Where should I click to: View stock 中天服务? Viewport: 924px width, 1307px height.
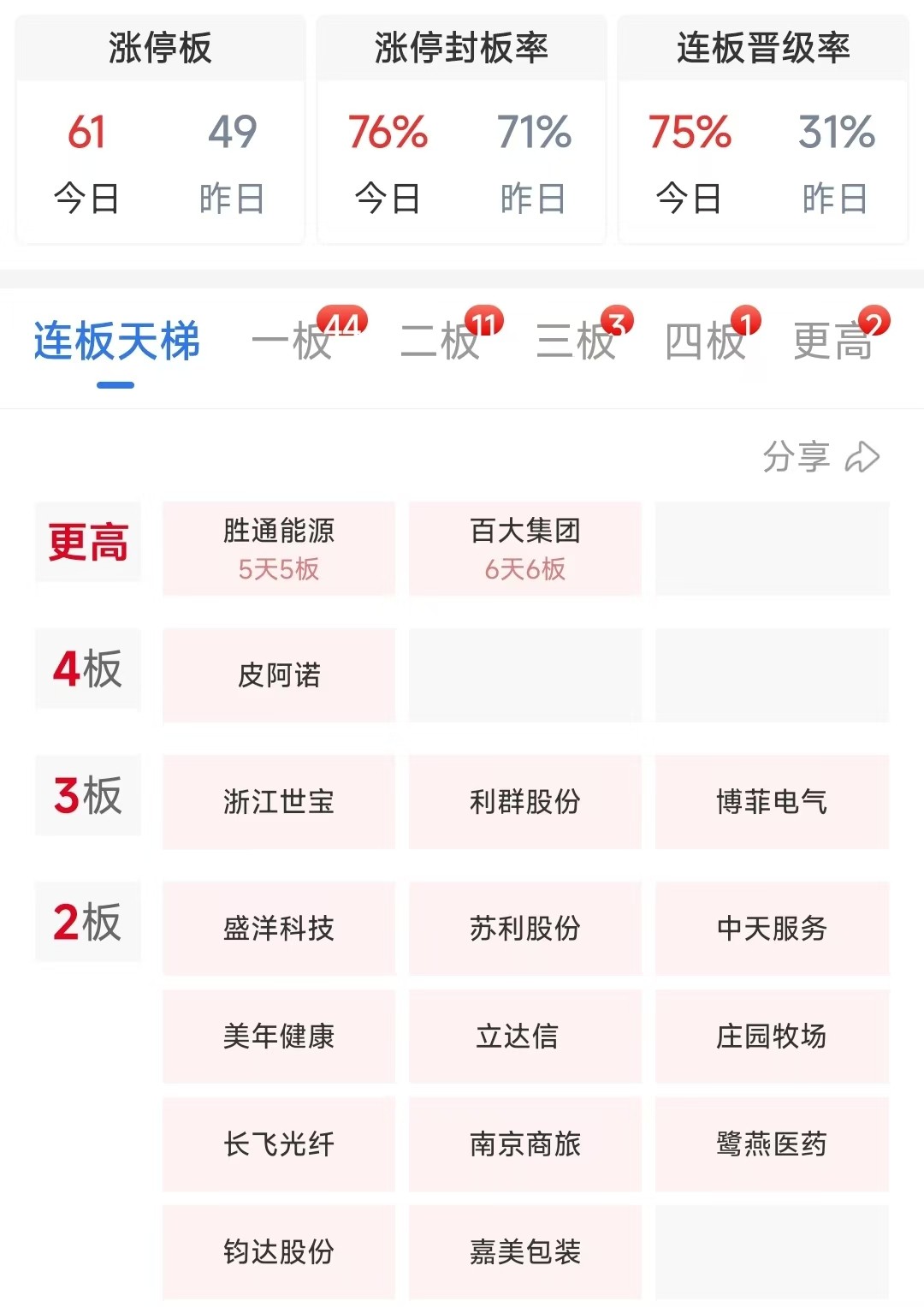(772, 929)
